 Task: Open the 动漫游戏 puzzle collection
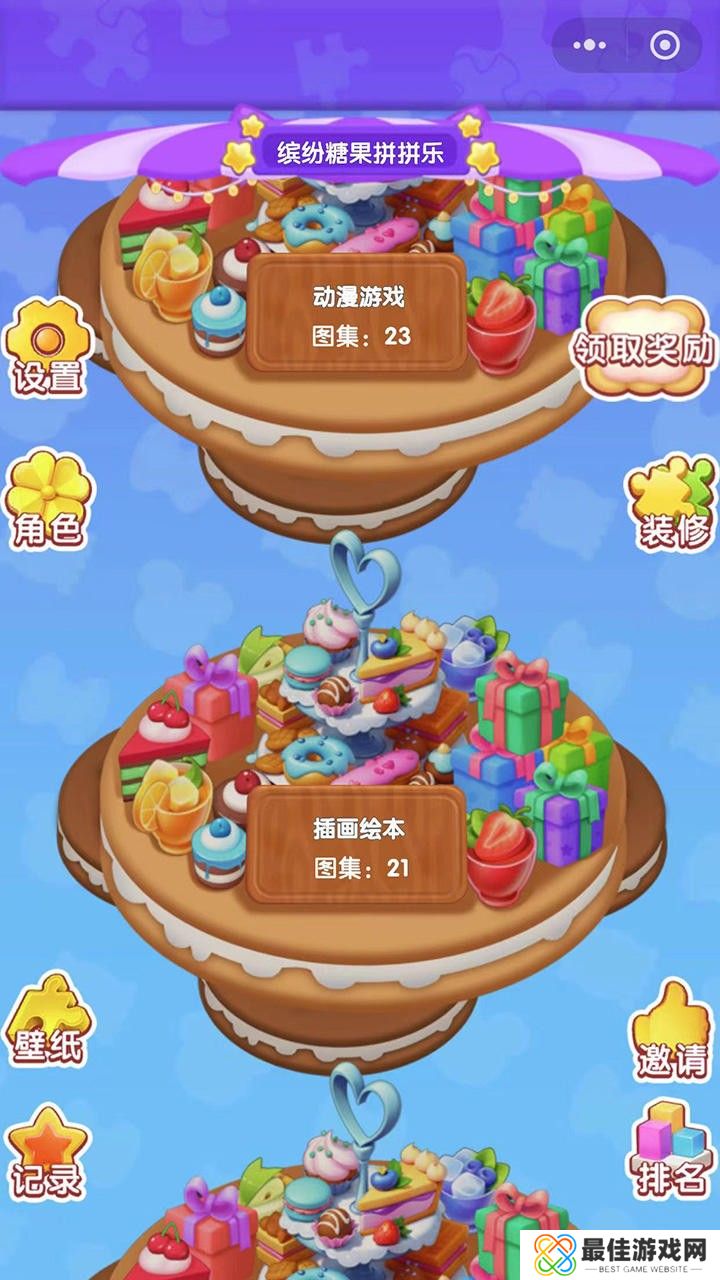tap(357, 314)
